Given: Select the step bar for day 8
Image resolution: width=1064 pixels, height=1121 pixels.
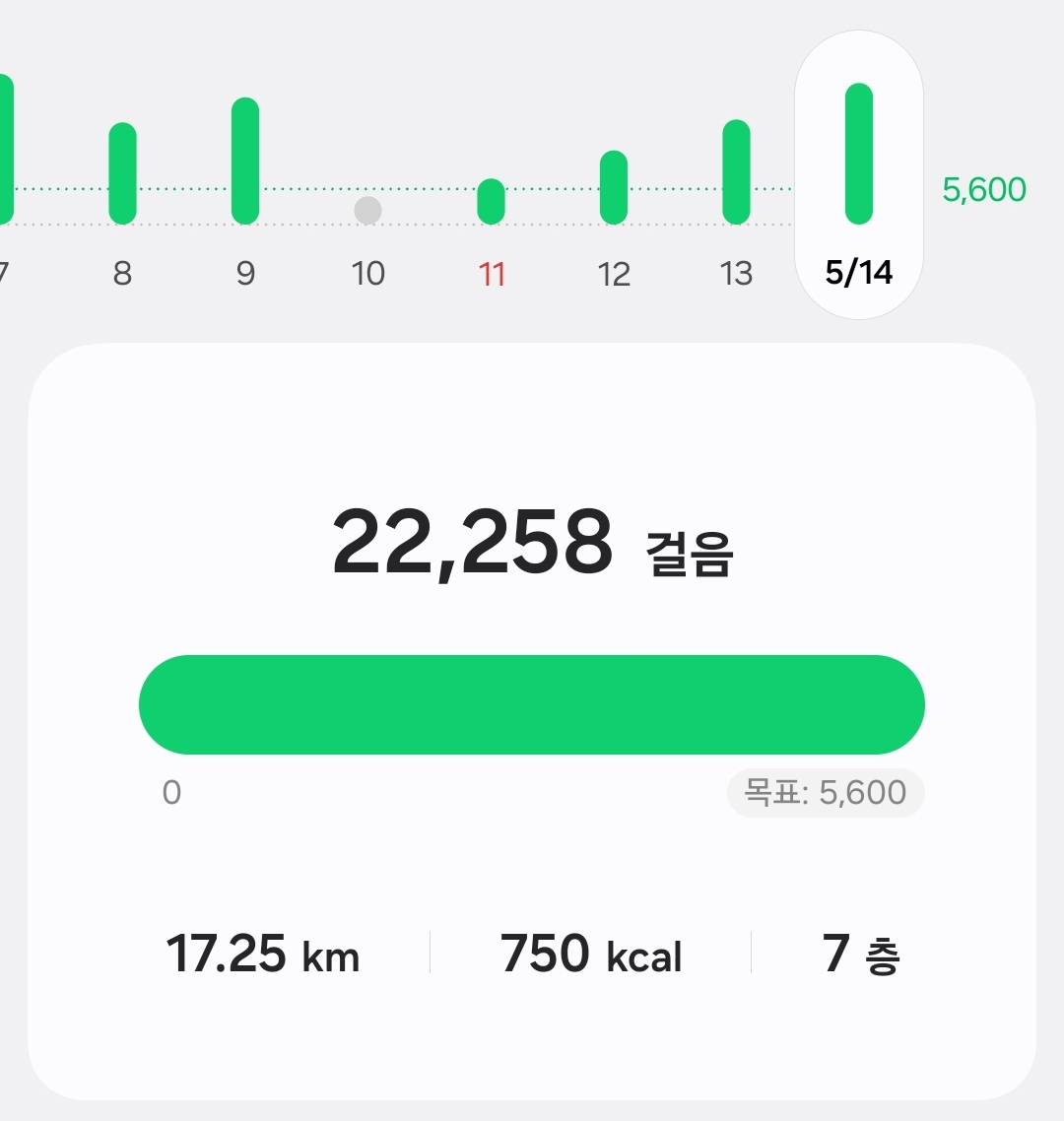Looking at the screenshot, I should (x=122, y=174).
